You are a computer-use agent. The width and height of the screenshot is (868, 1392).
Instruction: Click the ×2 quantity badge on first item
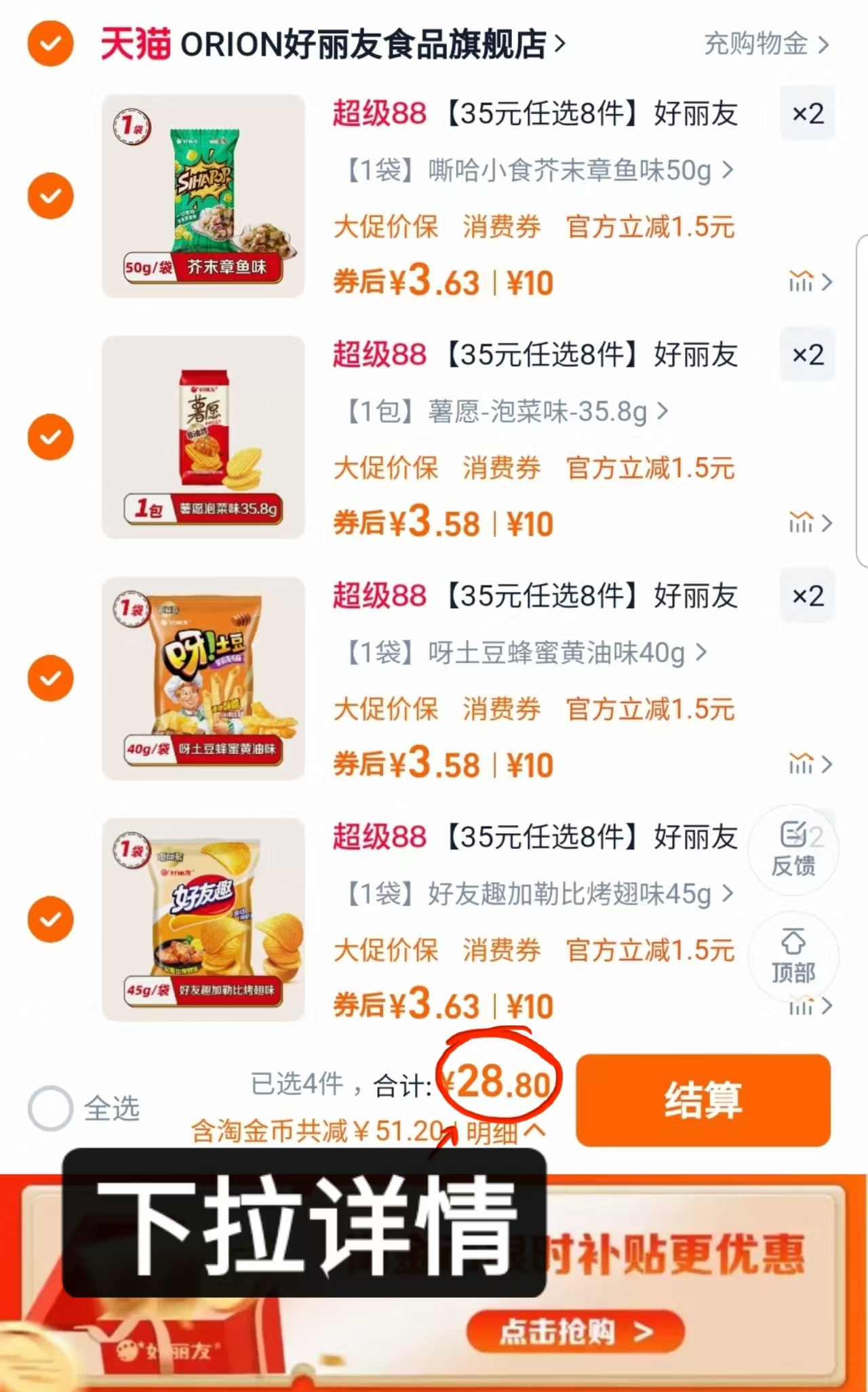(x=807, y=115)
